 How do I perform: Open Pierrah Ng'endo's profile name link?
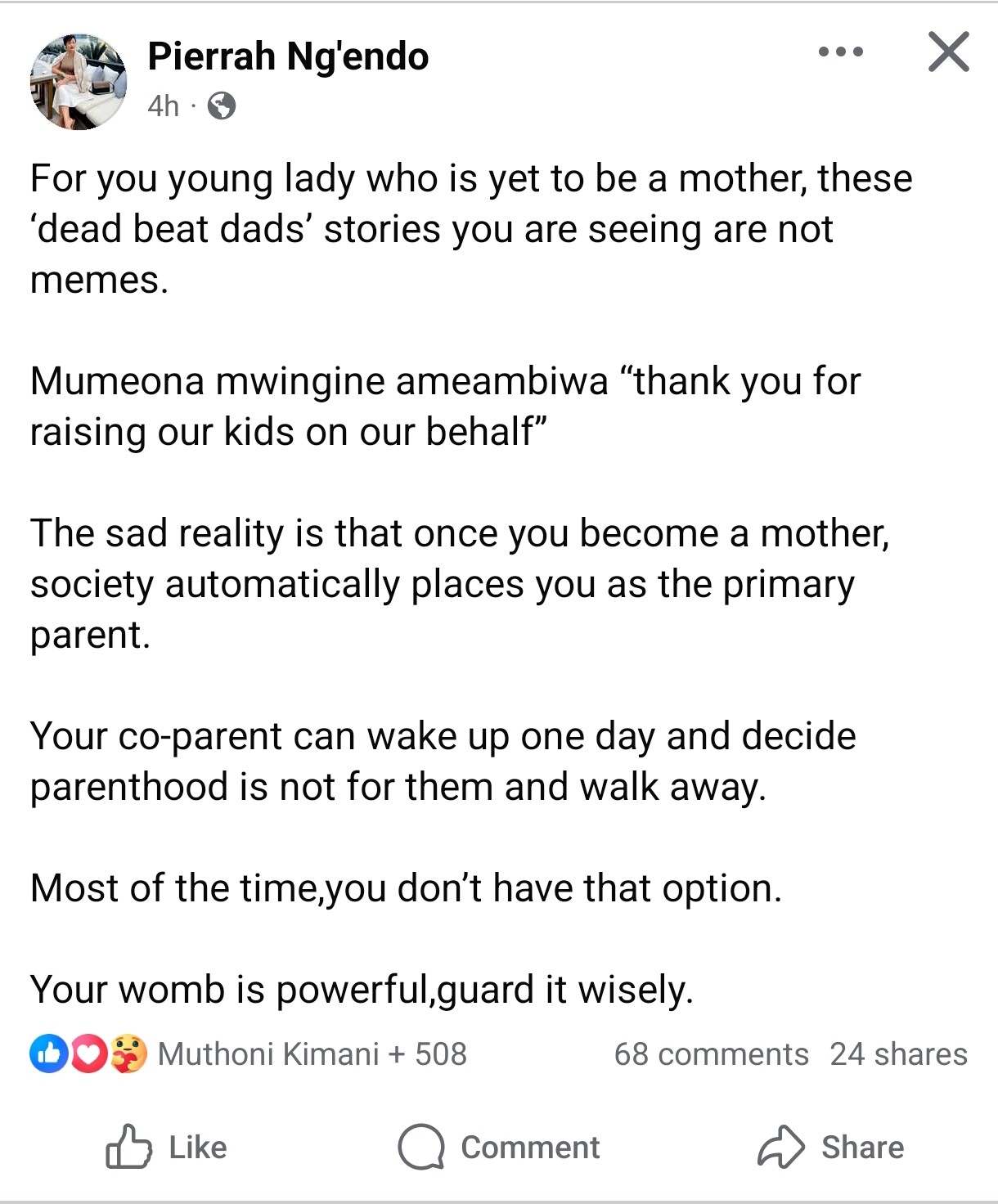point(288,56)
